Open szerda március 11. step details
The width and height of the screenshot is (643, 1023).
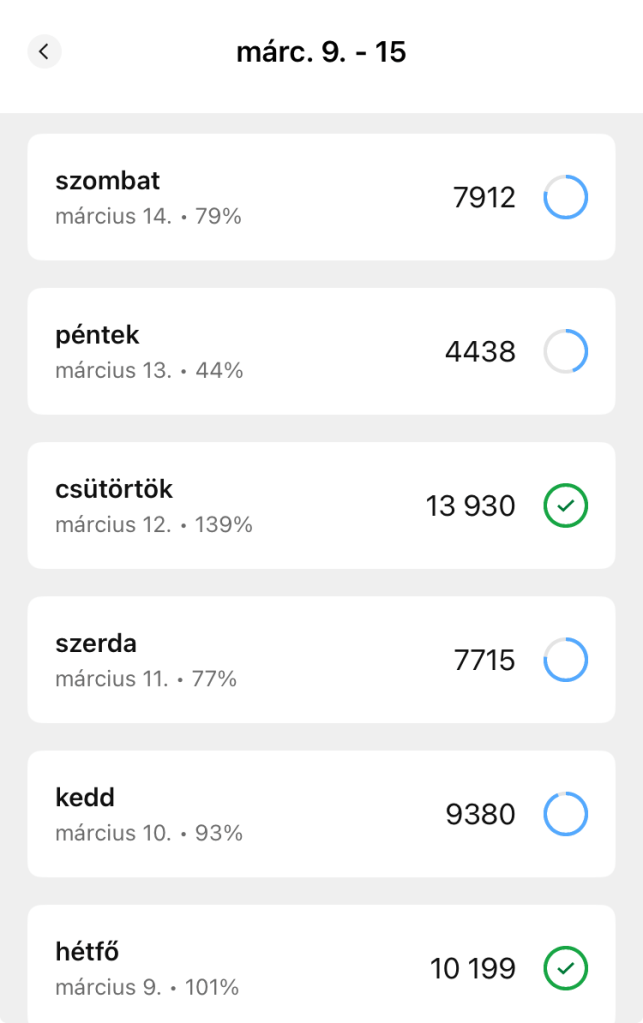[320, 659]
